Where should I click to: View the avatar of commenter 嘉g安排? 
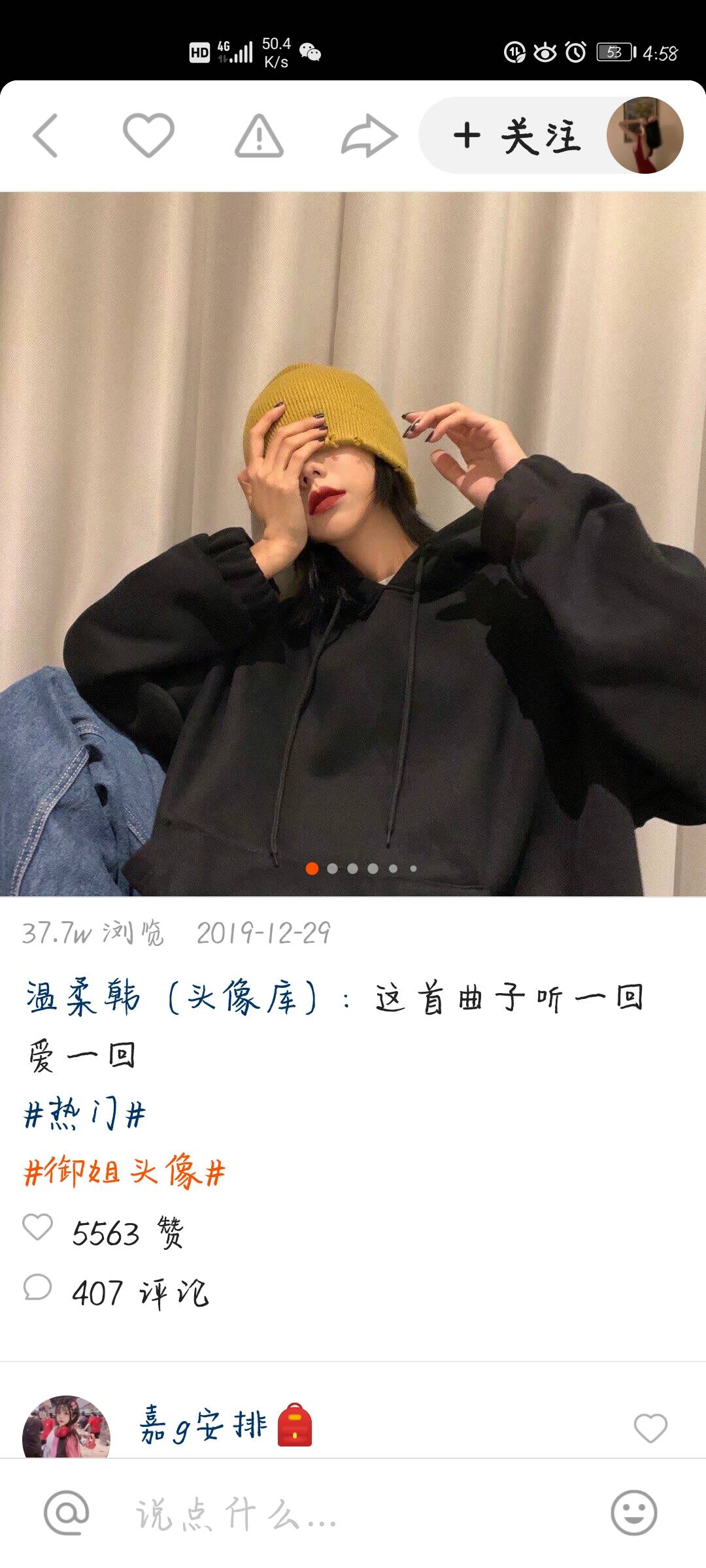click(x=66, y=1428)
